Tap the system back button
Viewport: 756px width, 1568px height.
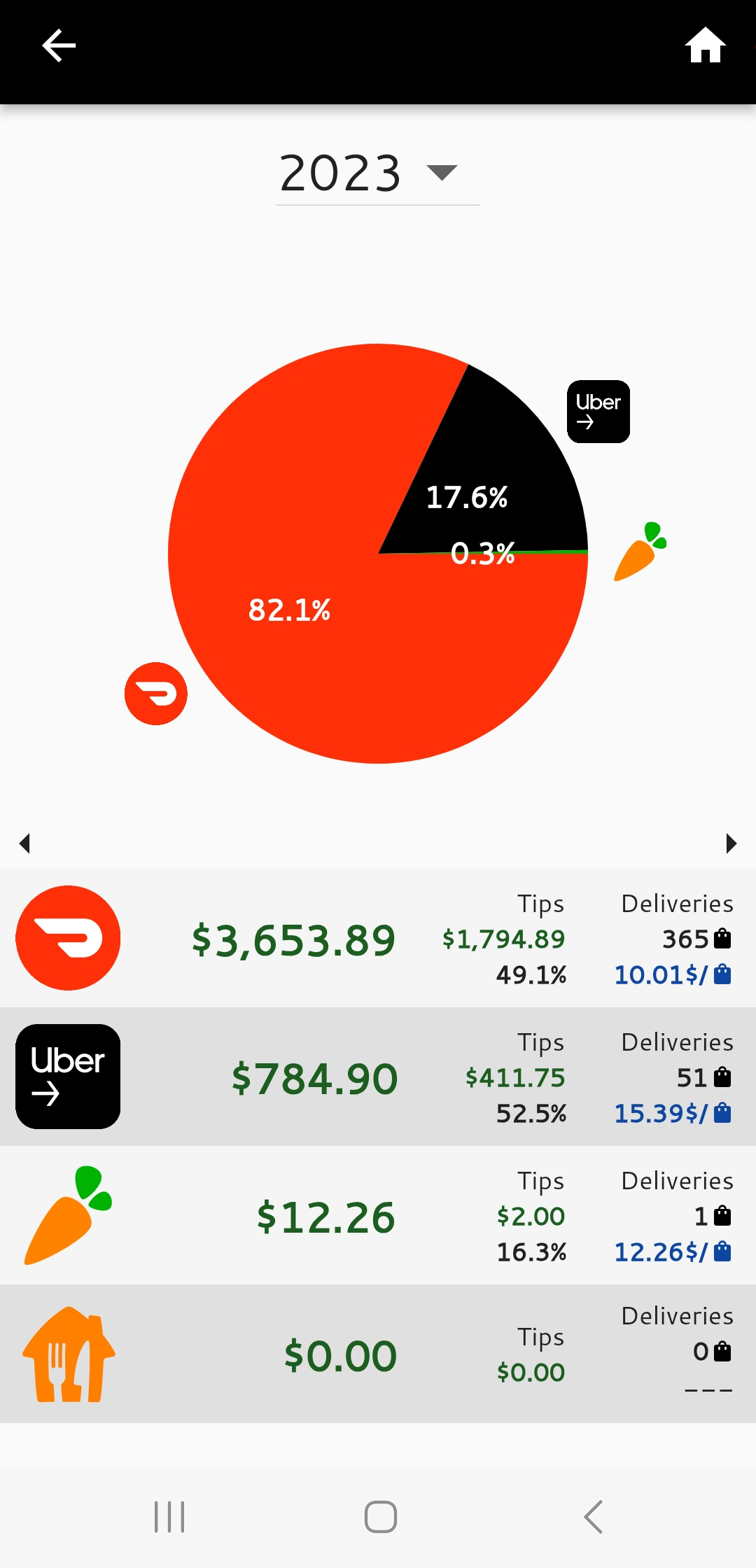[593, 1517]
